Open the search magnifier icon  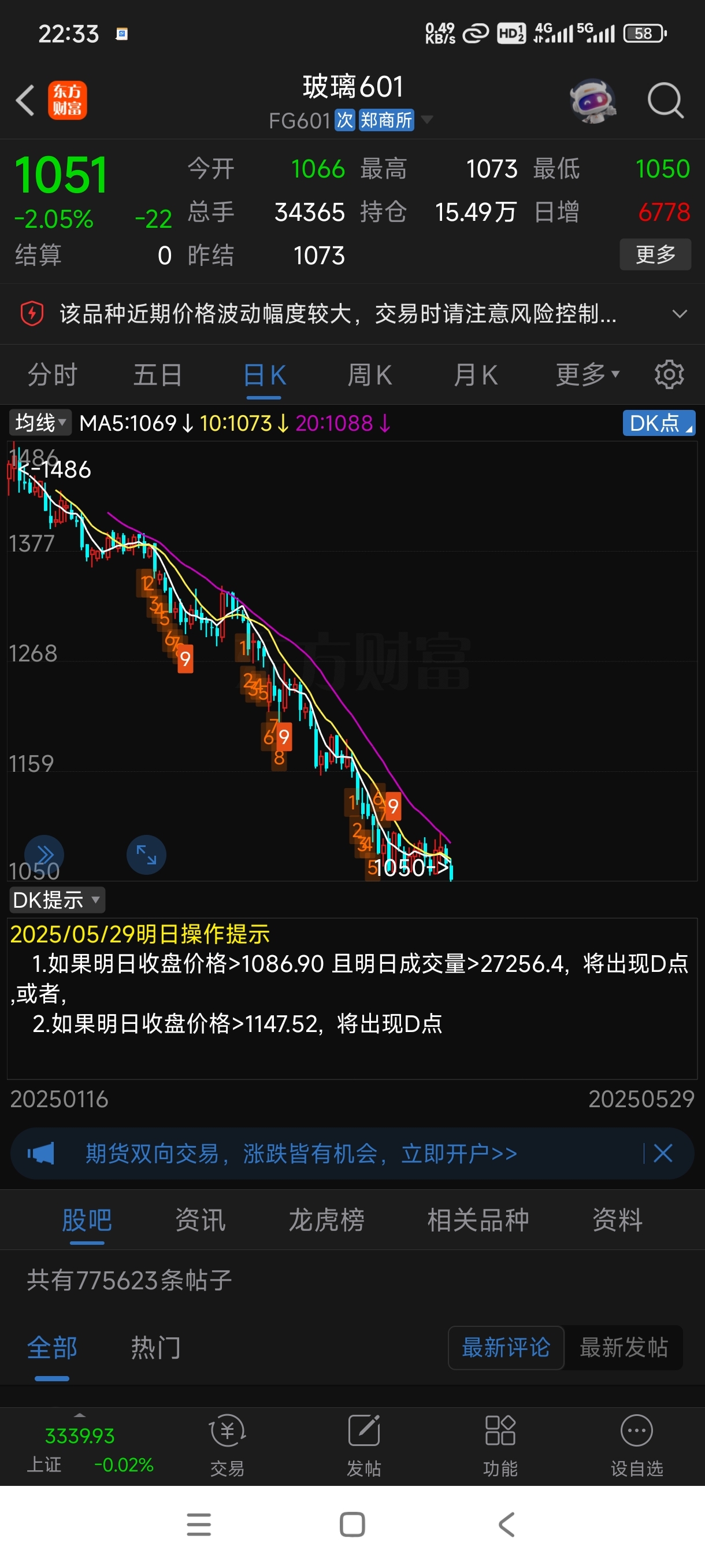pyautogui.click(x=666, y=100)
